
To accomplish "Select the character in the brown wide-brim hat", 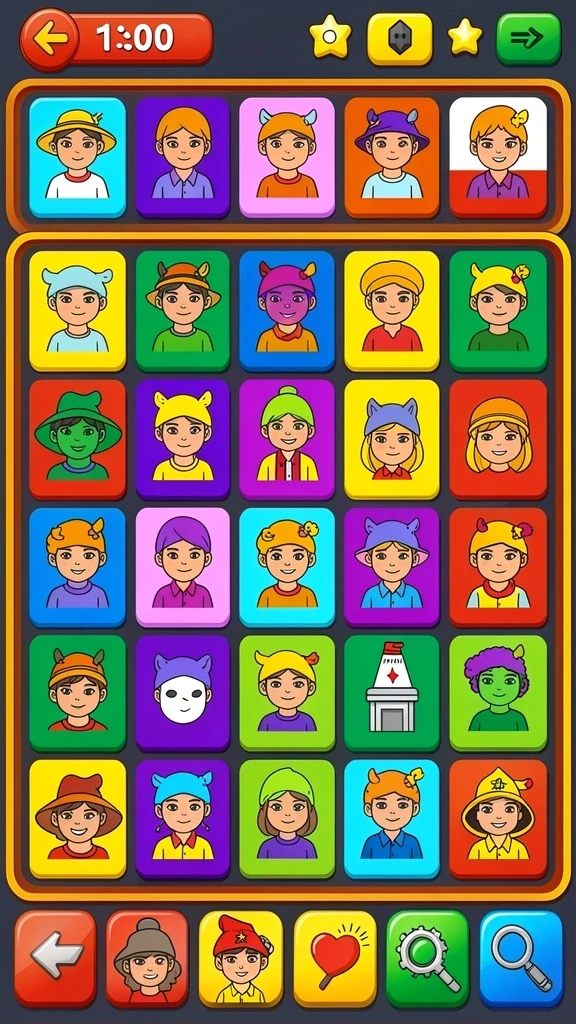I will point(78,819).
